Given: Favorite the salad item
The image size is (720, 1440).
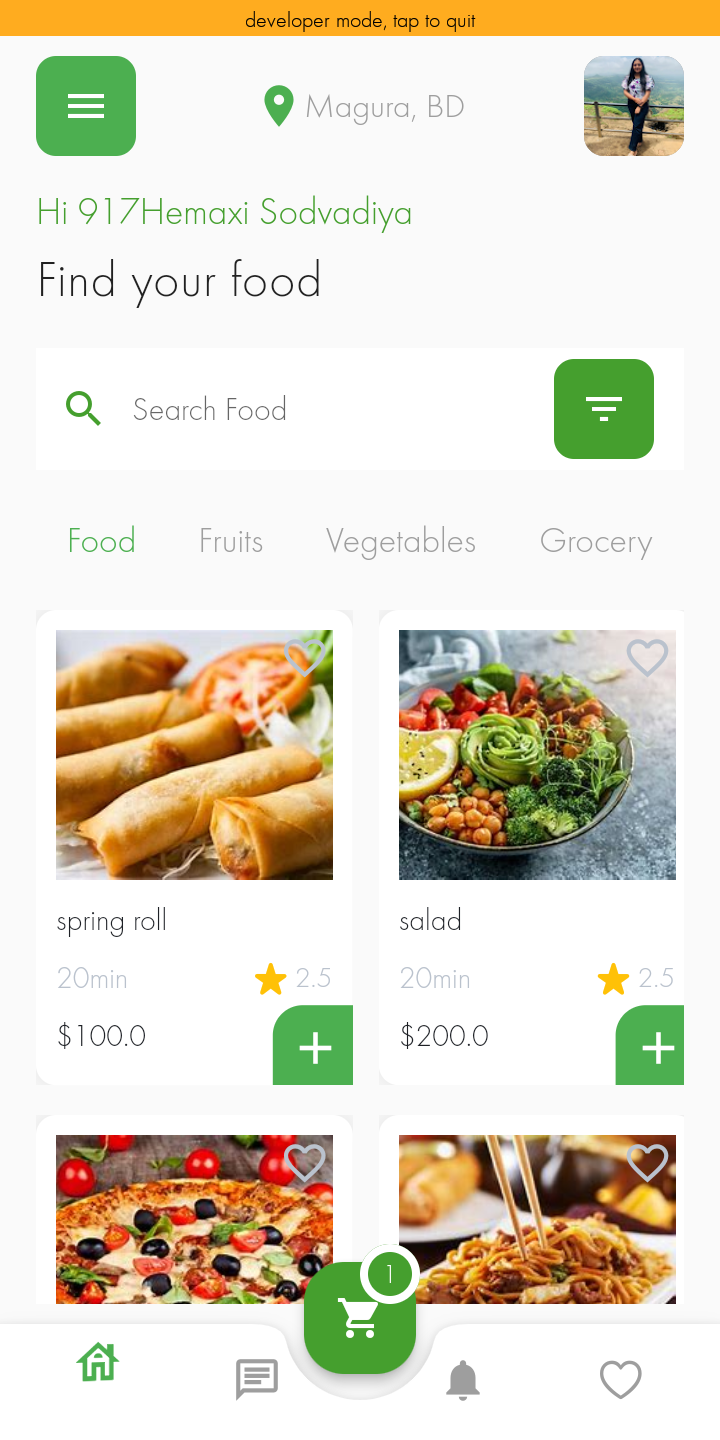Looking at the screenshot, I should pyautogui.click(x=647, y=657).
